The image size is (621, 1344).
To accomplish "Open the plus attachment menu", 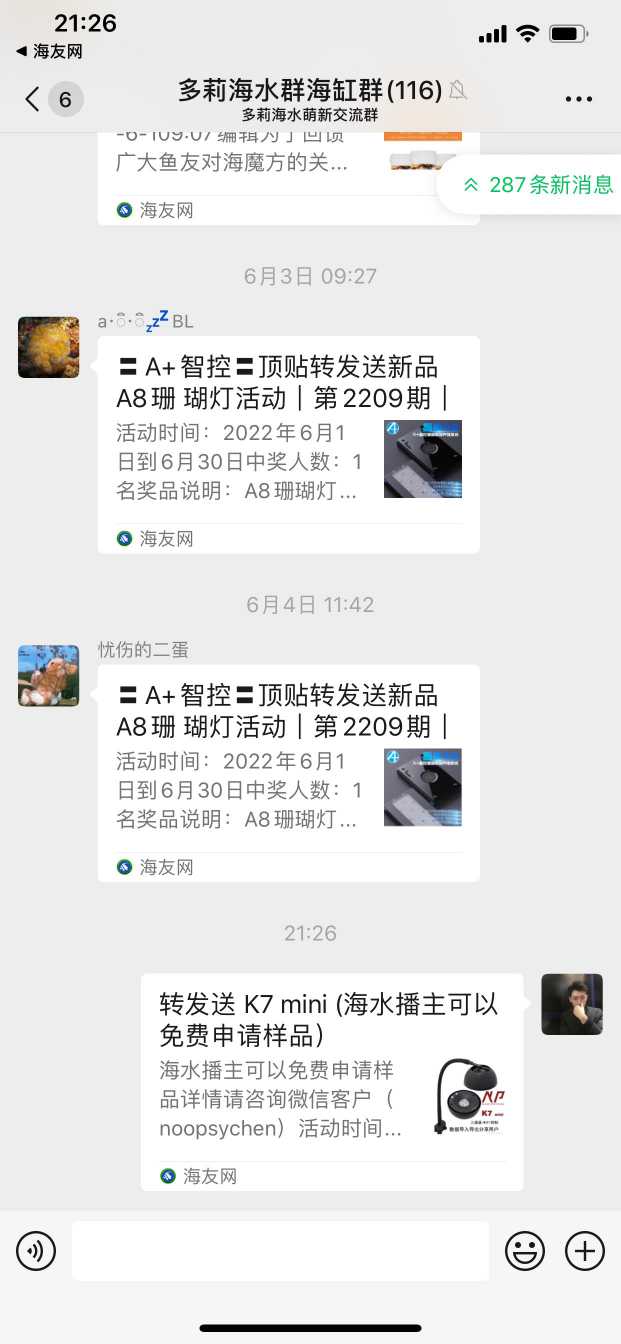I will (585, 1251).
